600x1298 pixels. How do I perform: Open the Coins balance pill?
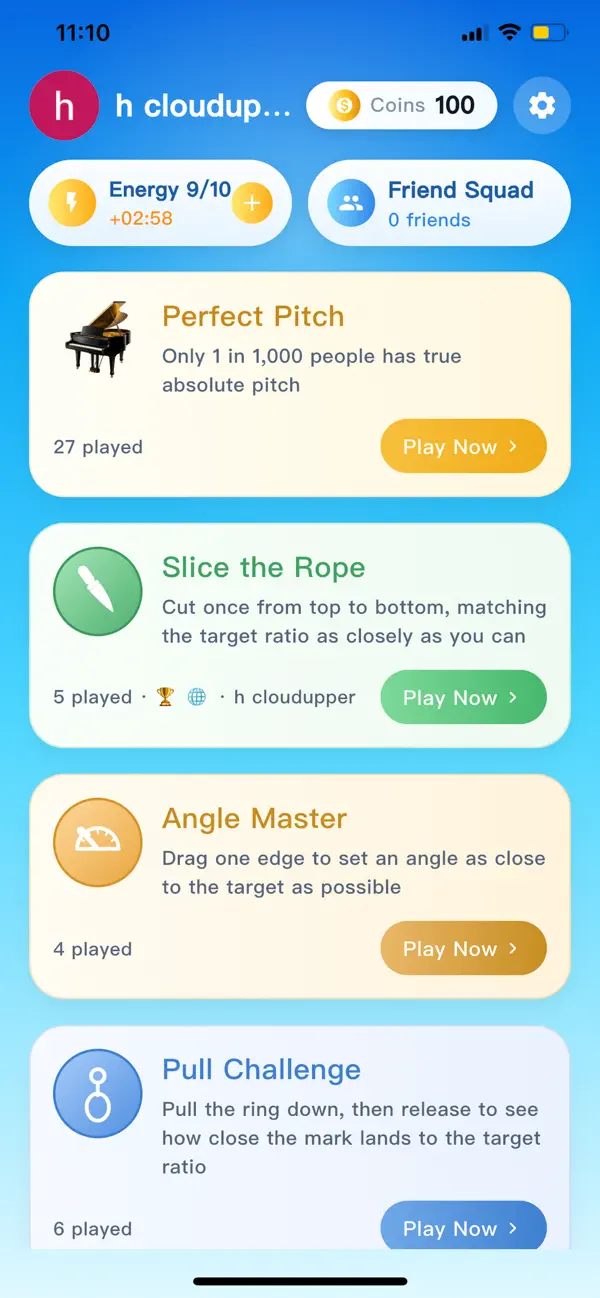click(402, 105)
